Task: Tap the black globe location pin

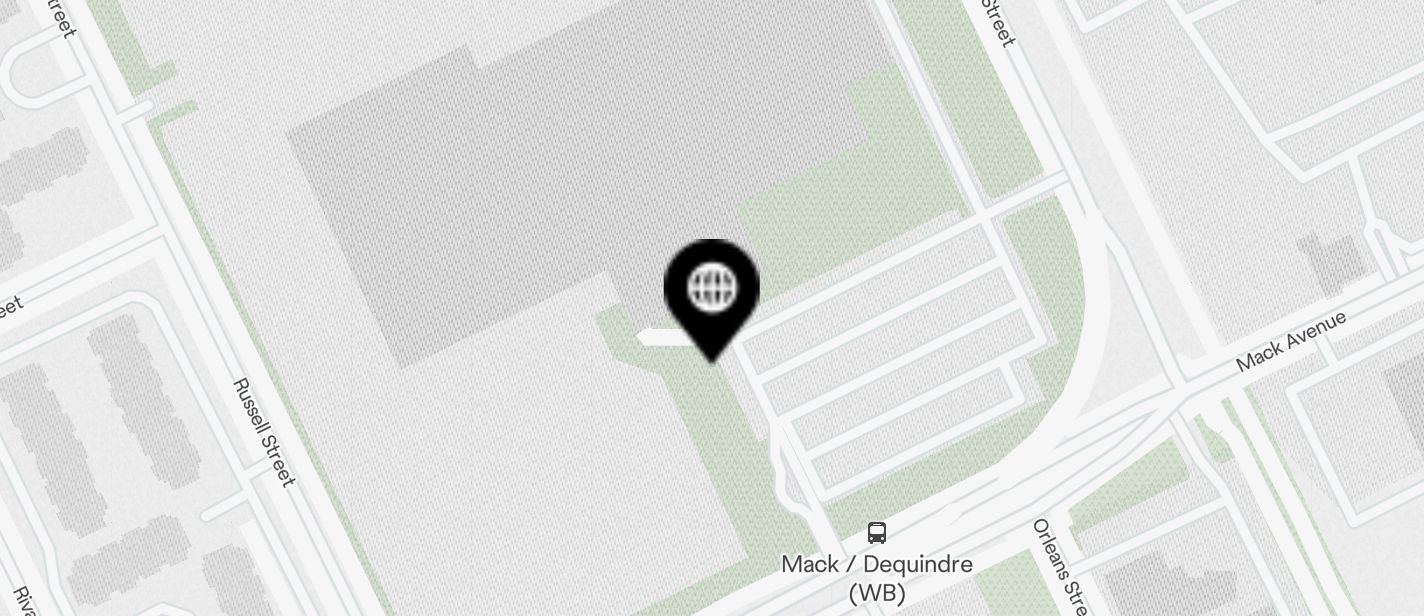Action: coord(712,291)
